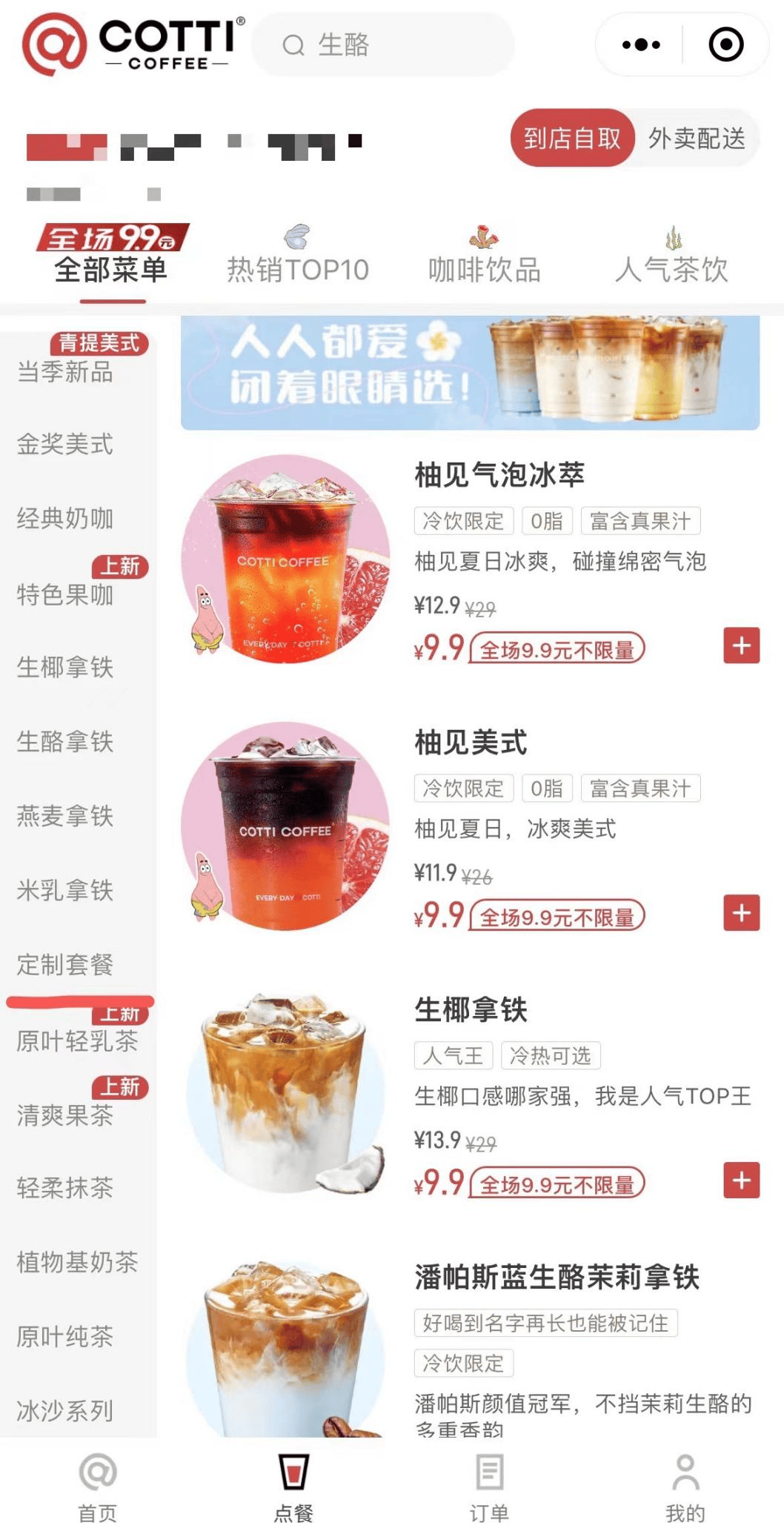The width and height of the screenshot is (784, 1534).
Task: Add 柚见美式 to cart
Action: click(741, 913)
